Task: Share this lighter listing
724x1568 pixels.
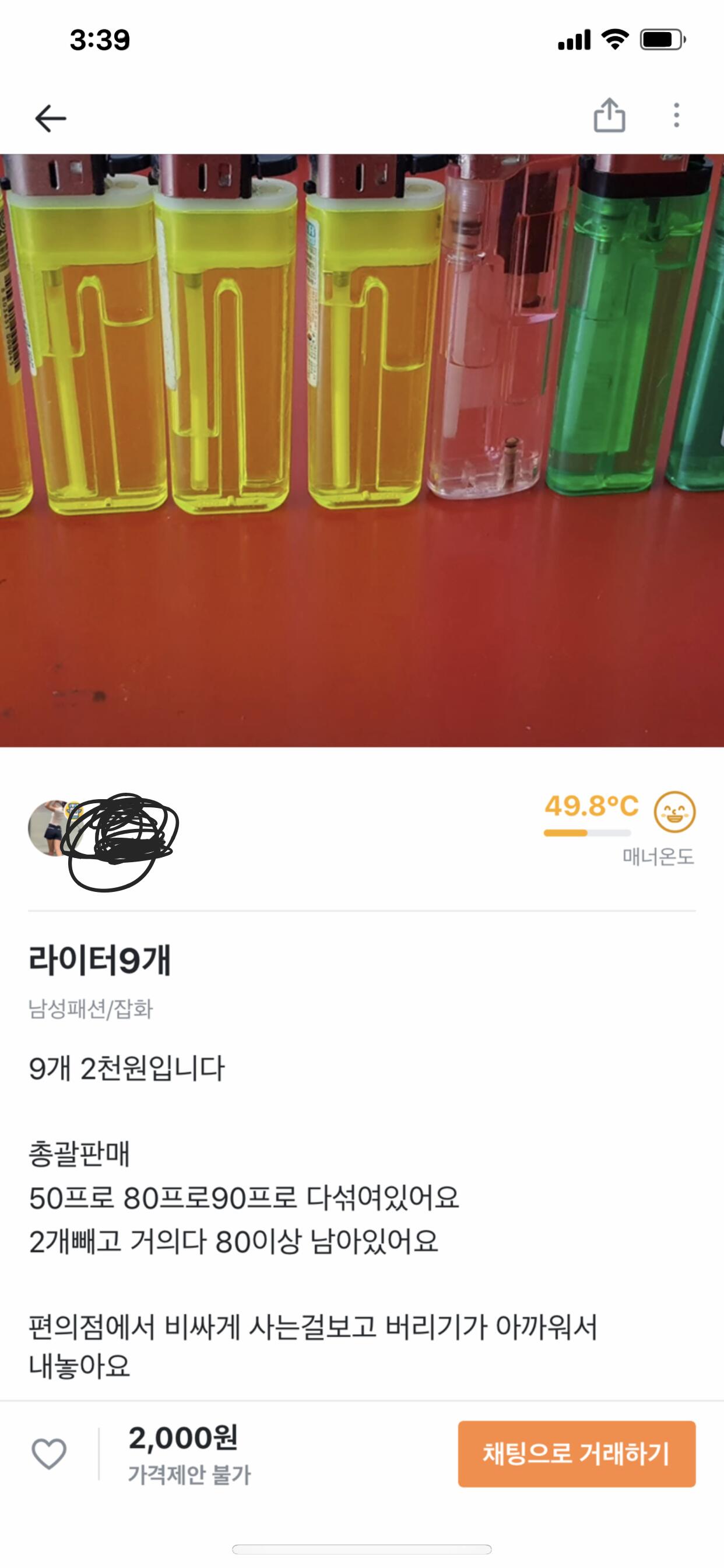Action: [x=609, y=116]
